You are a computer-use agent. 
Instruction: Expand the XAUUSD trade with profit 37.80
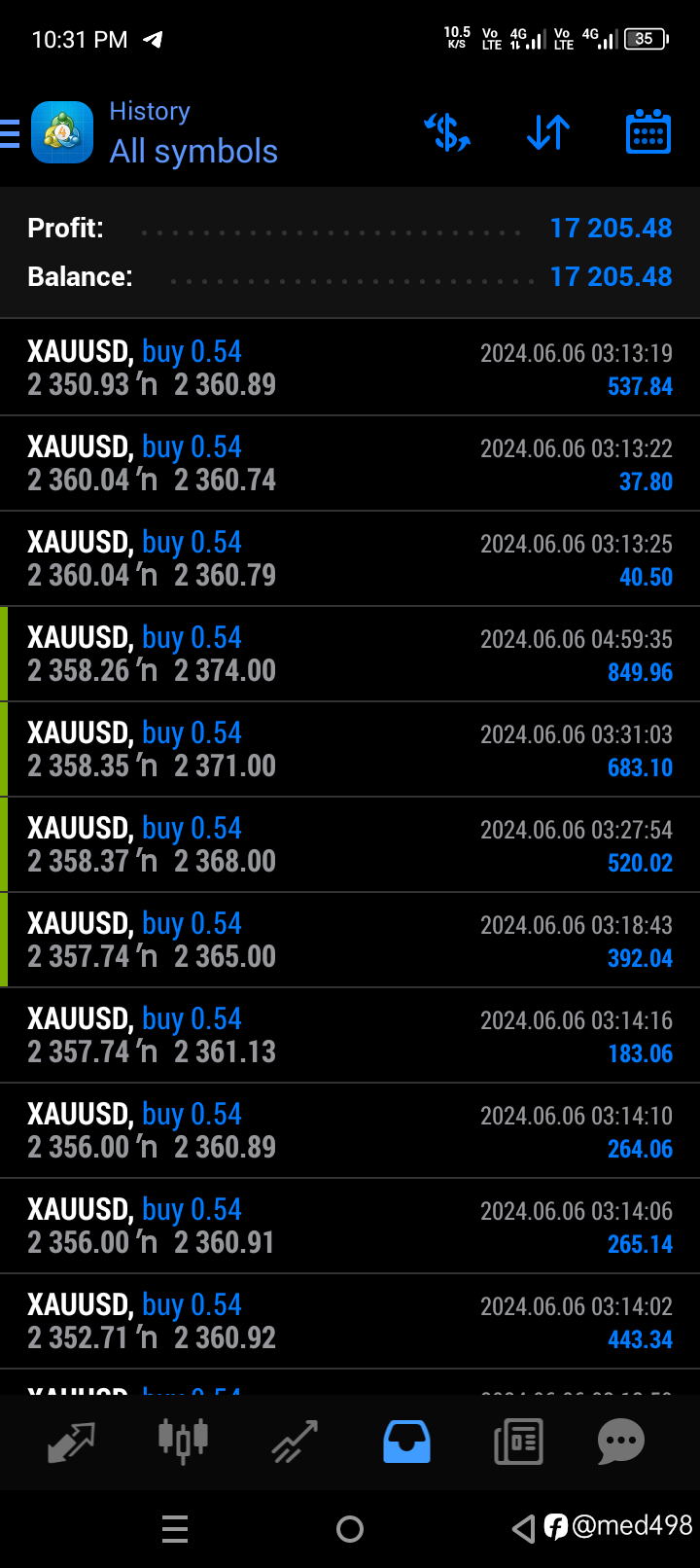[350, 464]
